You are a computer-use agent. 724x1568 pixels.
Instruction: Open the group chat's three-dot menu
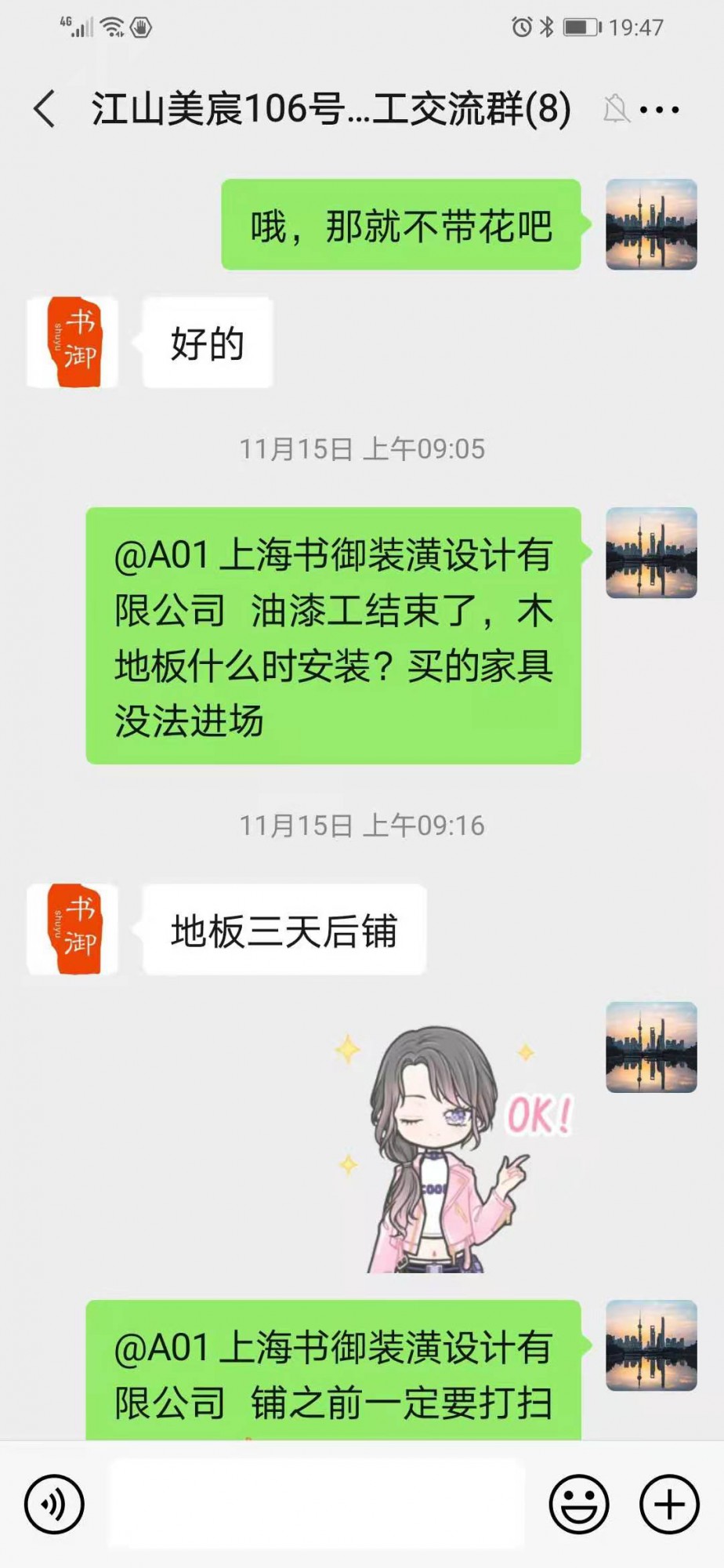point(660,110)
